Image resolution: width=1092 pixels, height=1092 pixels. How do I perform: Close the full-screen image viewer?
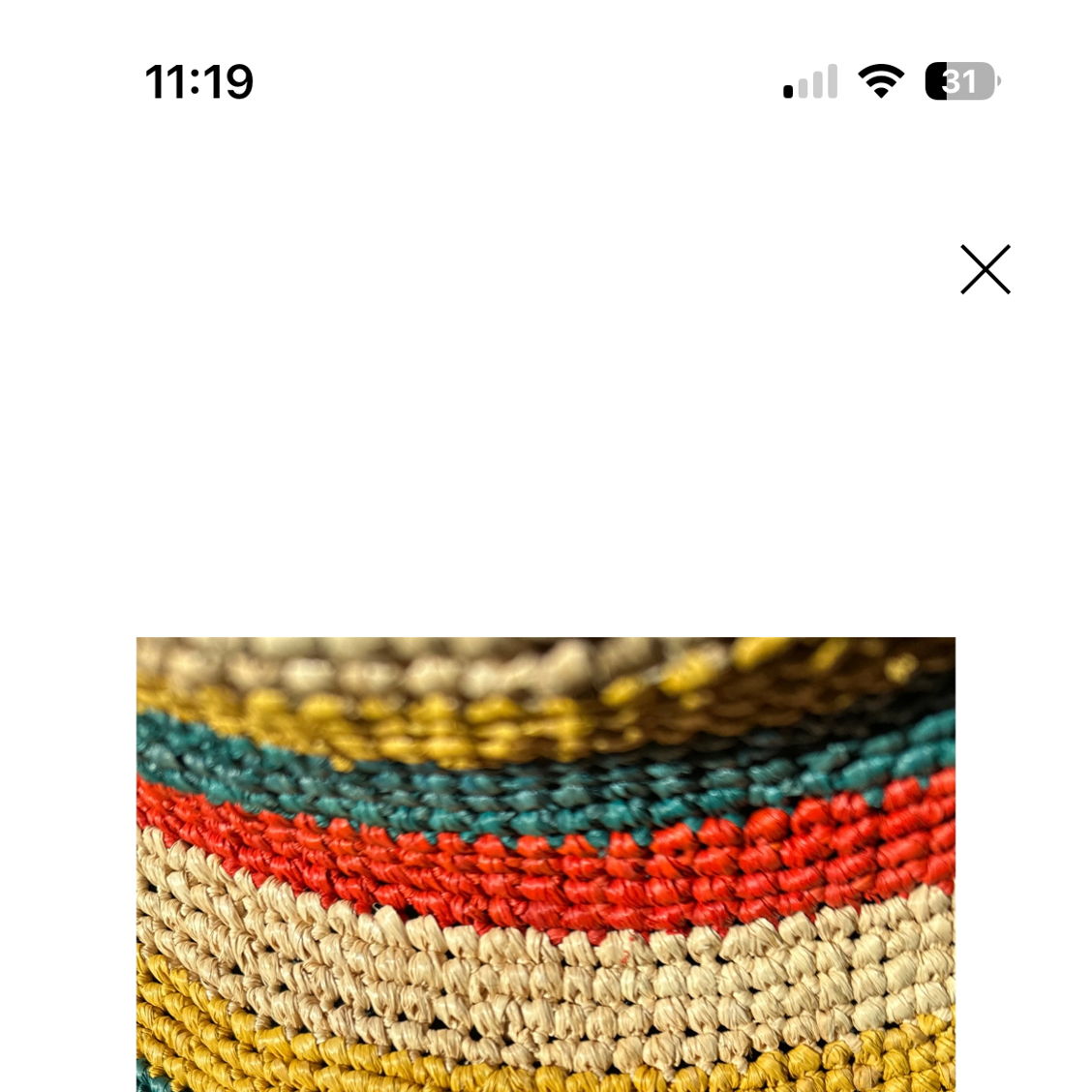coord(985,269)
